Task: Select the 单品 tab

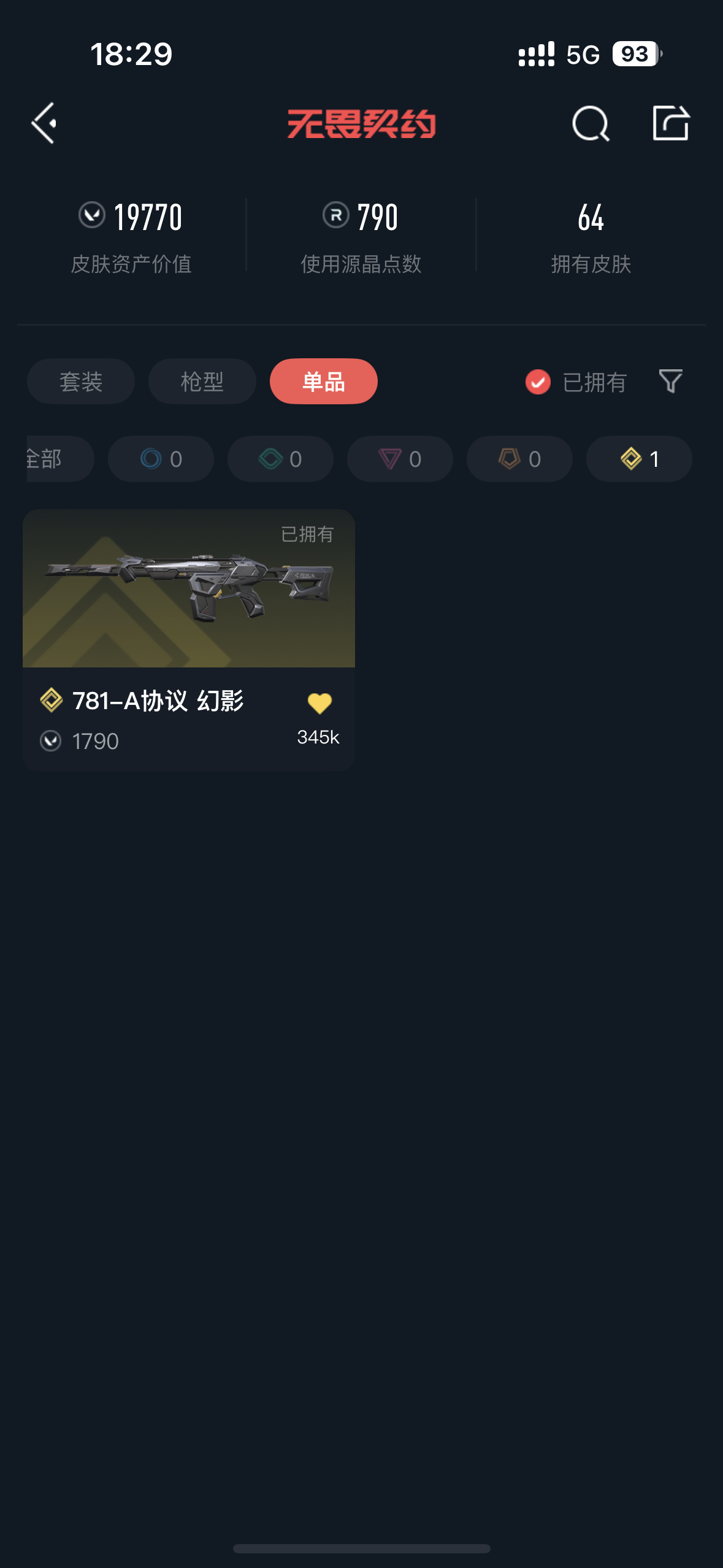Action: (x=324, y=382)
